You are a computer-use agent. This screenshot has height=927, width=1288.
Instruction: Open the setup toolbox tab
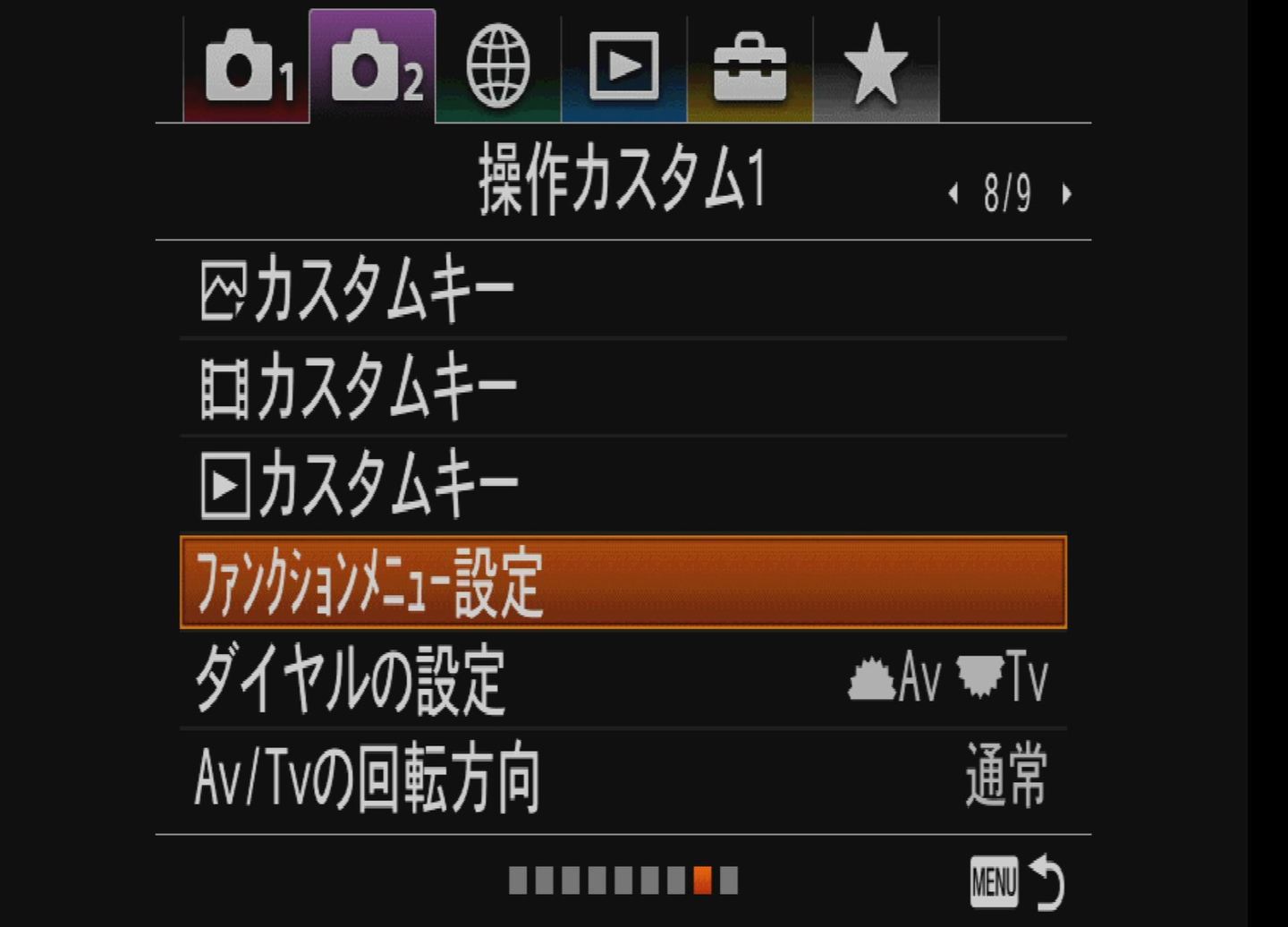[x=750, y=68]
